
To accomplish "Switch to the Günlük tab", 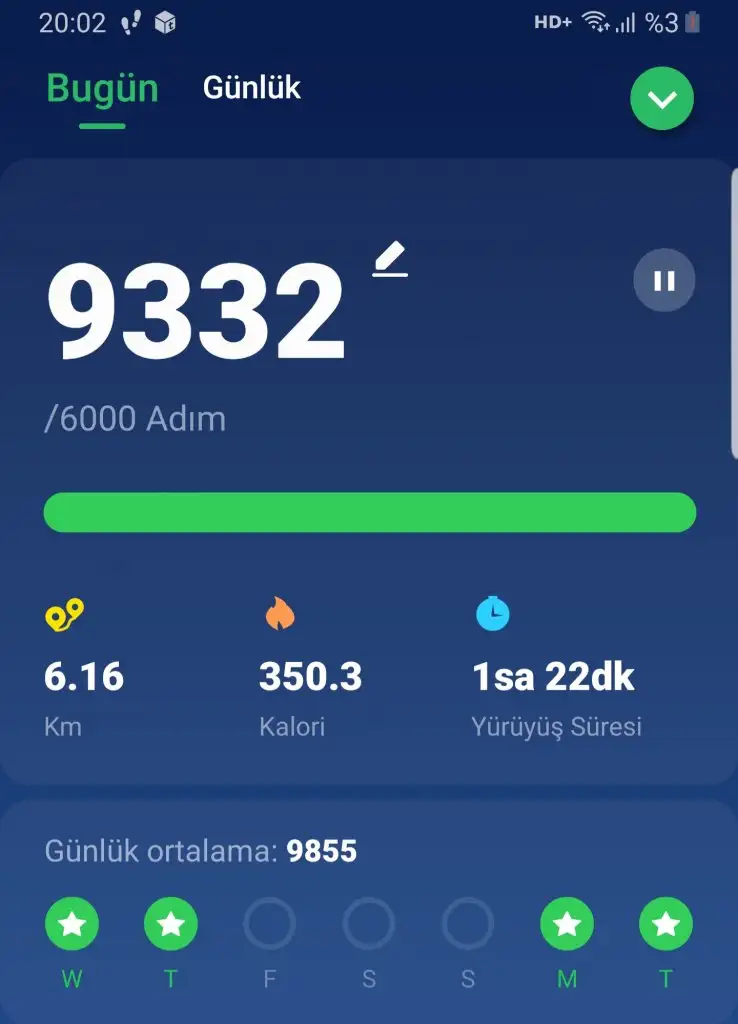I will pyautogui.click(x=251, y=88).
